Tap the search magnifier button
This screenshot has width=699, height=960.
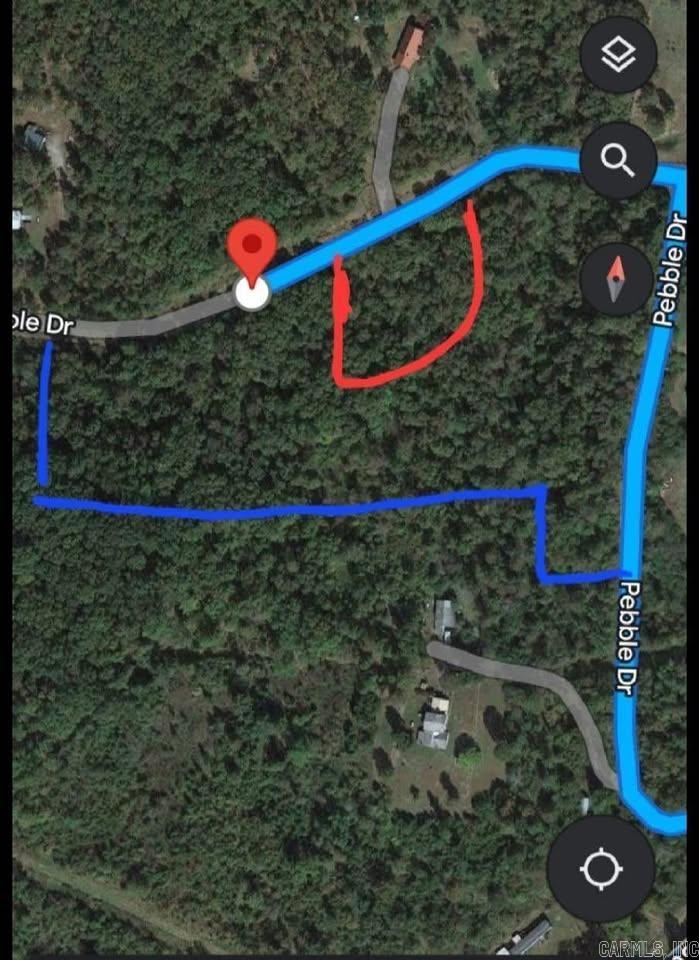pos(618,160)
